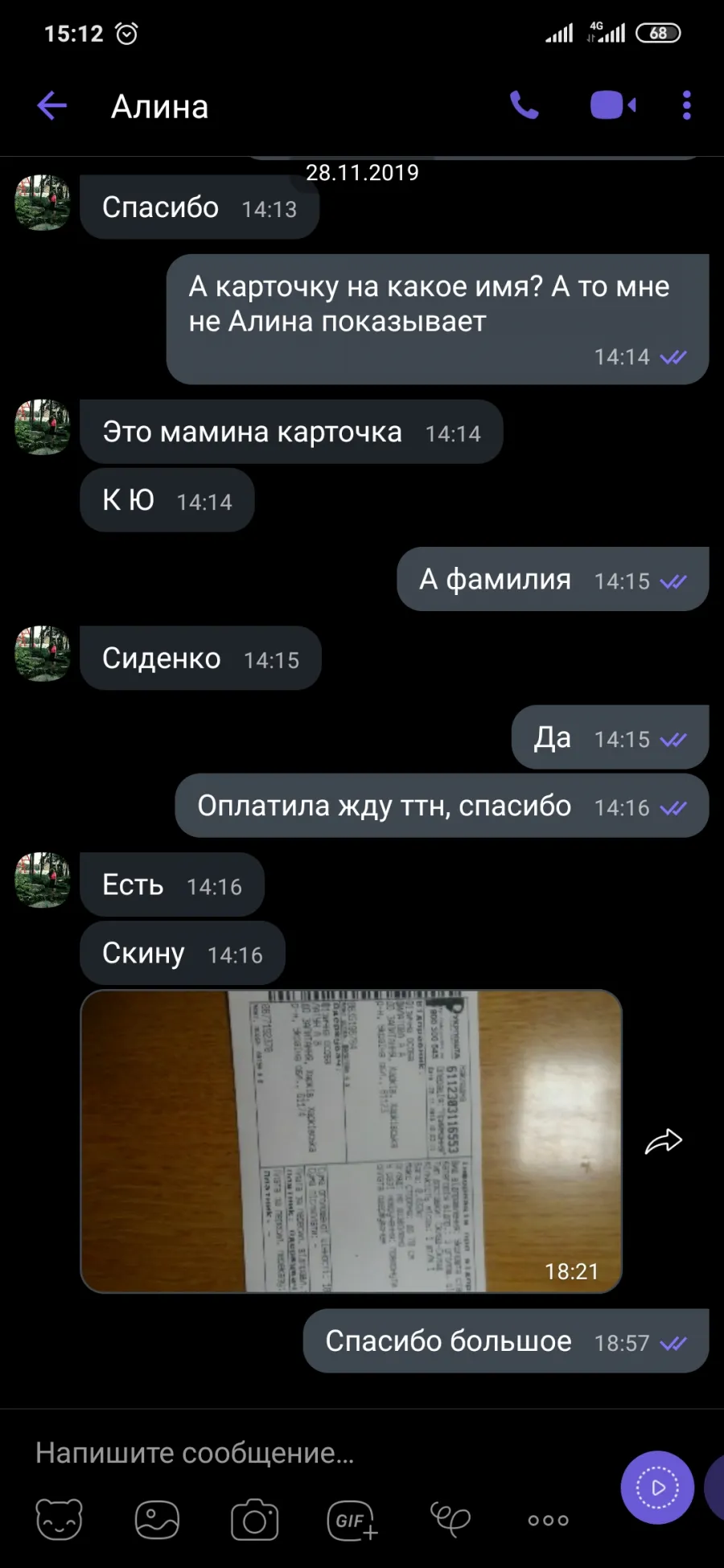
Task: Open the sticker picker
Action: coord(60,1519)
